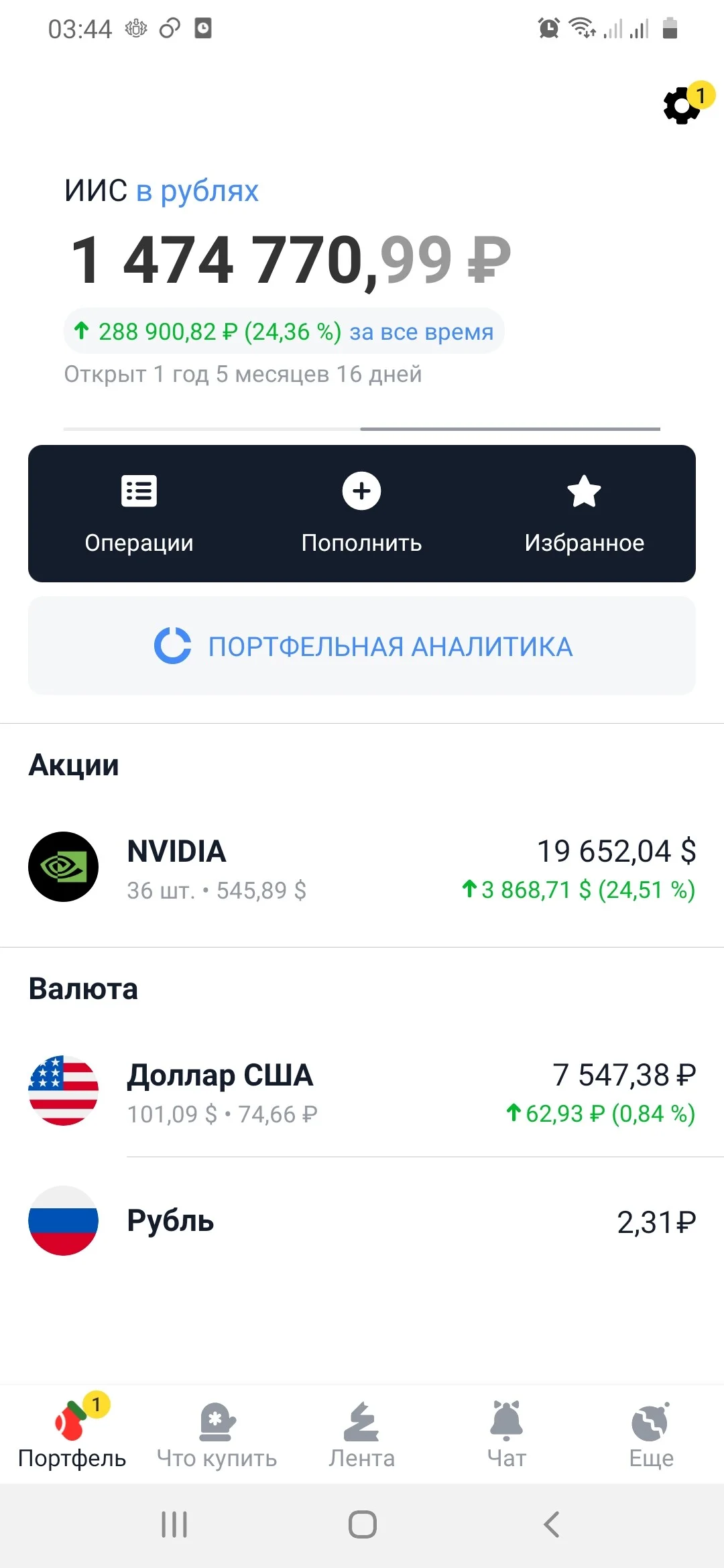Open the Чат tab
This screenshot has height=1568, width=724.
pos(507,1434)
